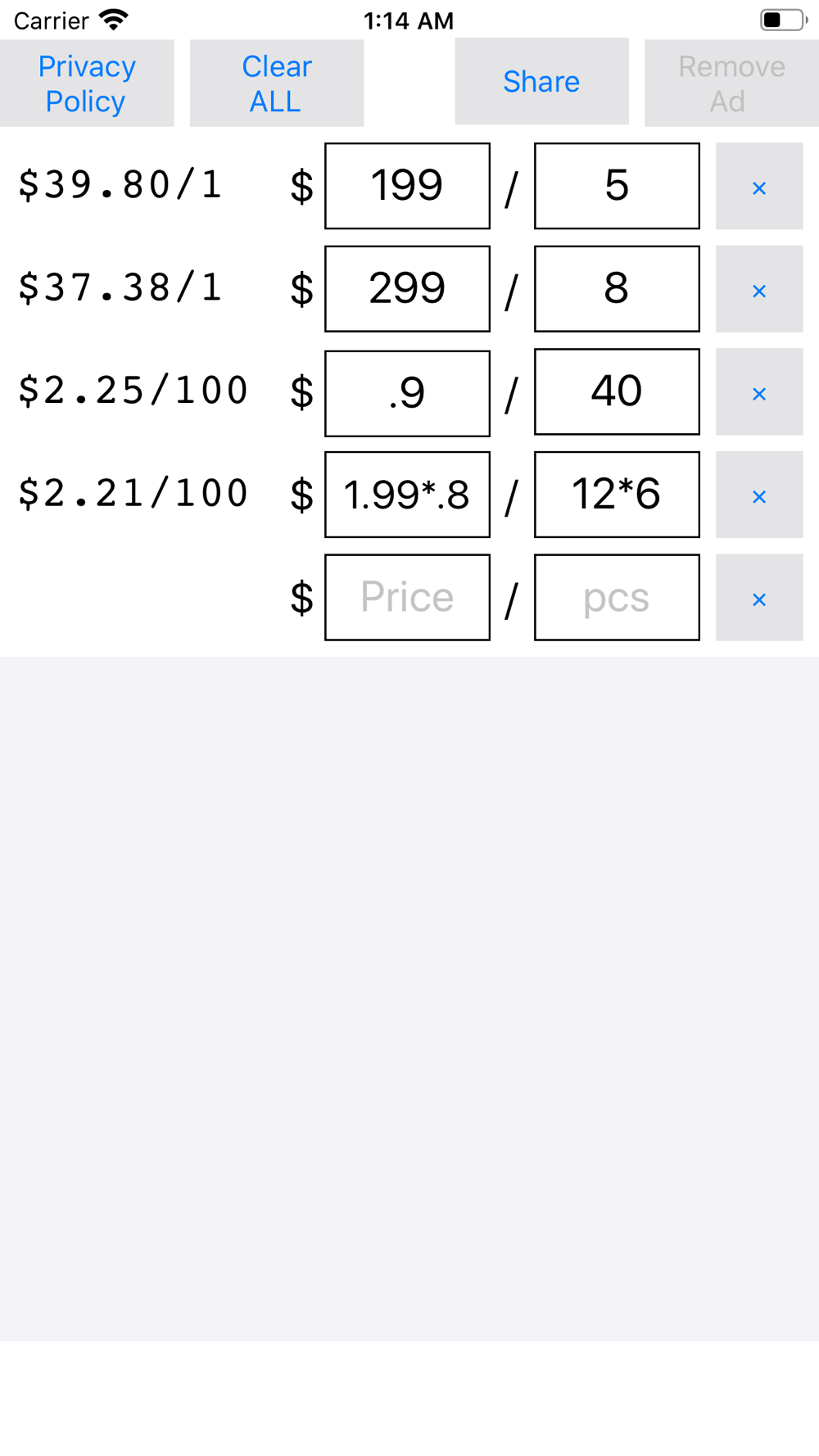Edit the quantity field showing 5

(617, 186)
